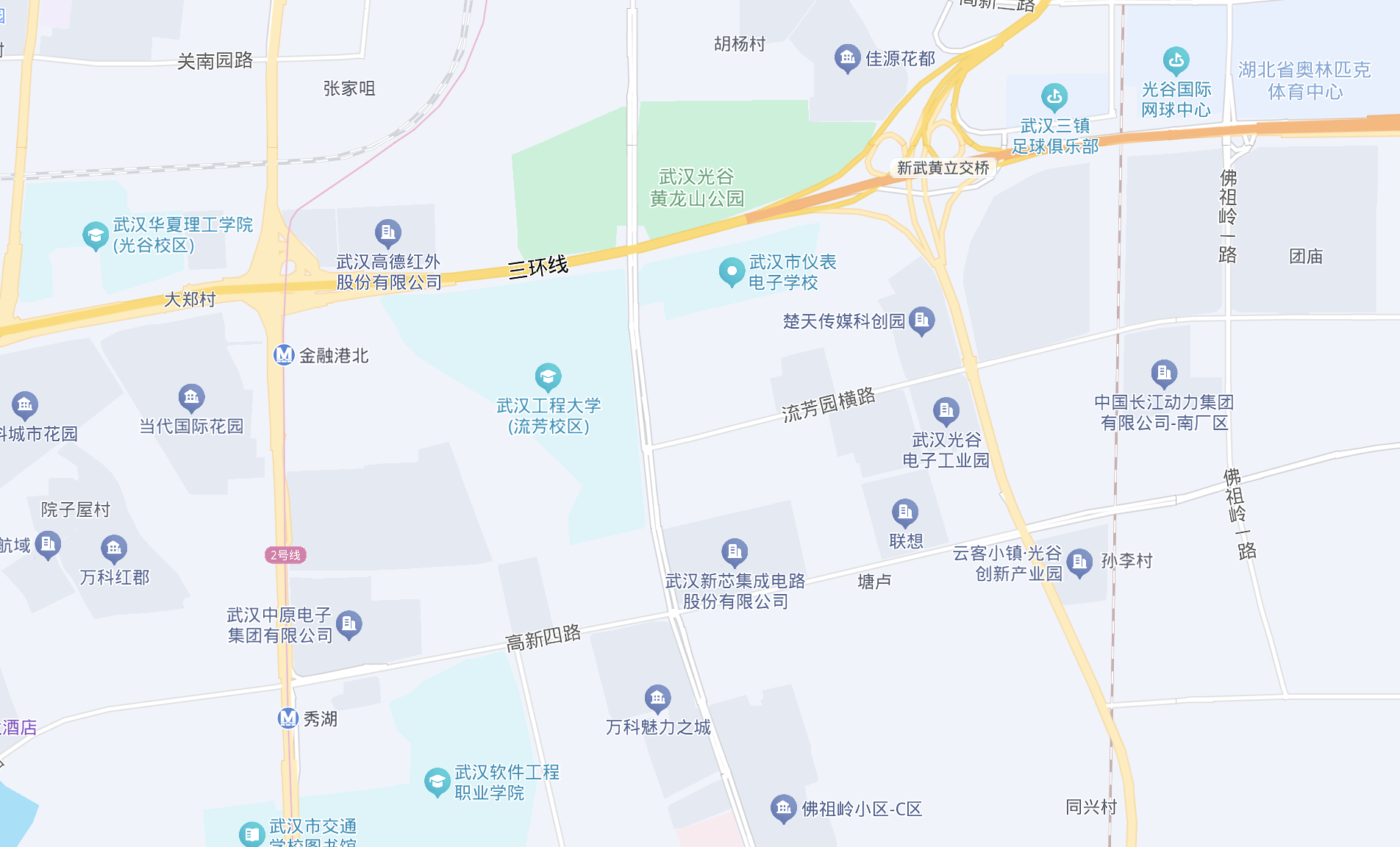Open 武汉市仪表电子学校 marker
The width and height of the screenshot is (1400, 847).
pos(732,271)
